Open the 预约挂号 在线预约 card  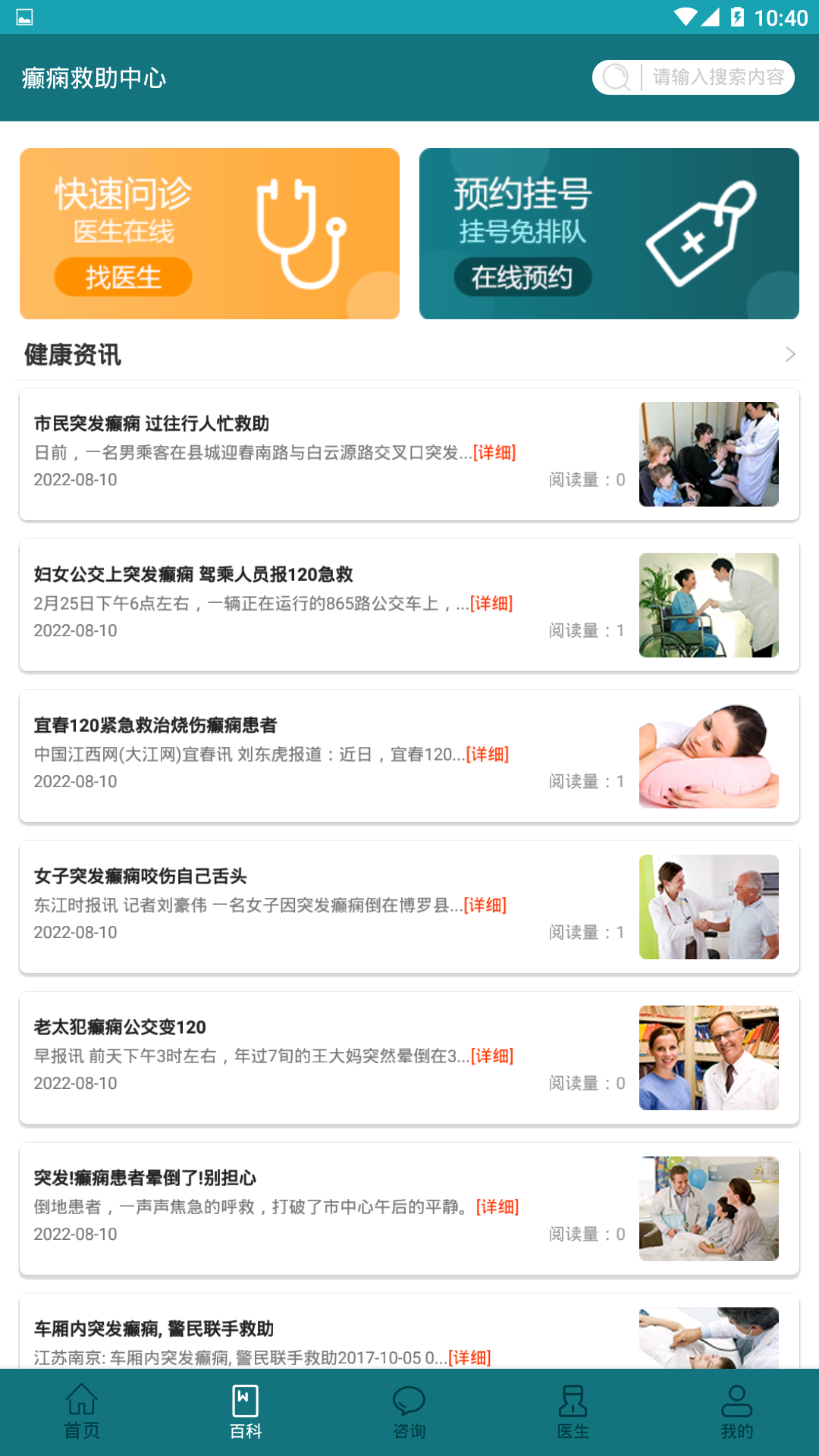click(x=609, y=234)
